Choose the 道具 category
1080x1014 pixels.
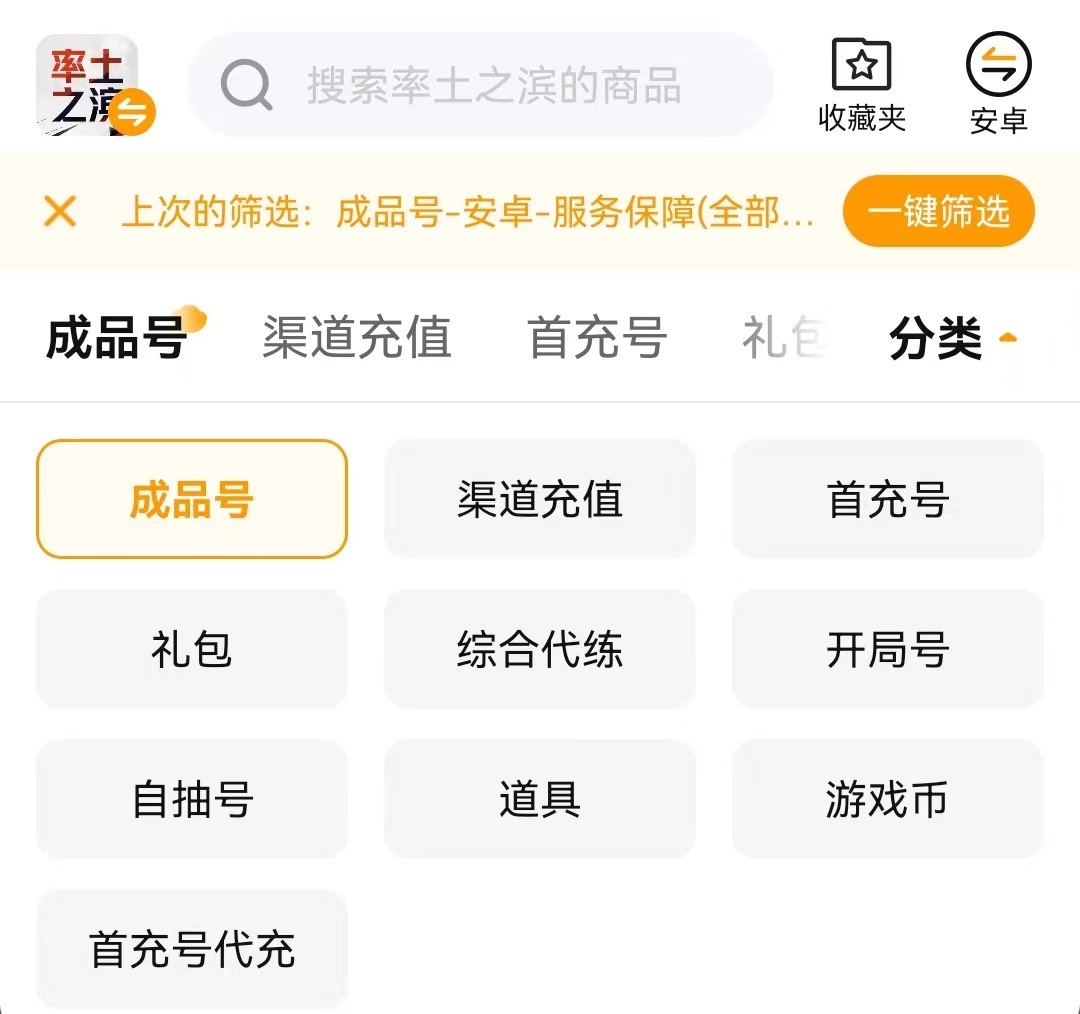pos(540,799)
